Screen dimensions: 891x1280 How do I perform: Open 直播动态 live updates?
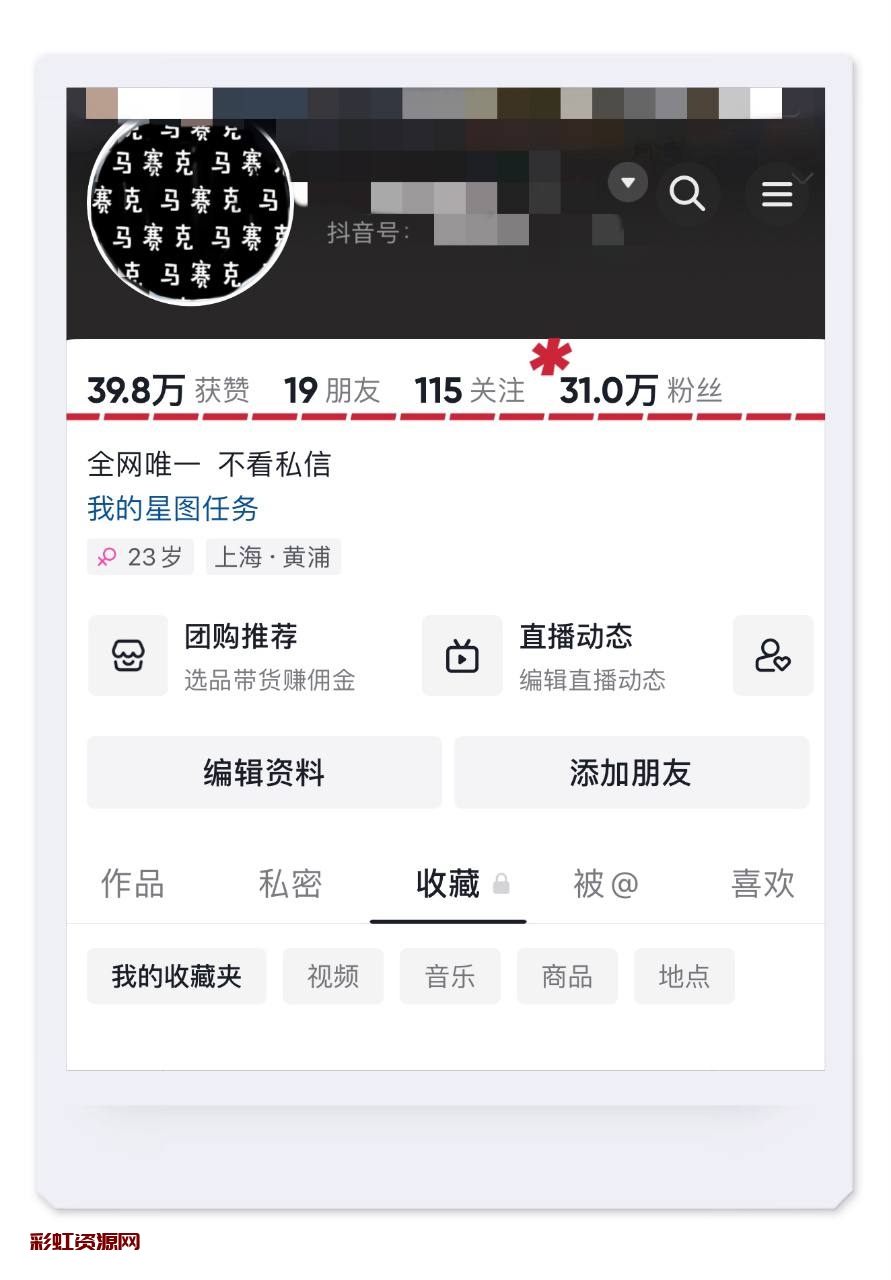click(575, 656)
